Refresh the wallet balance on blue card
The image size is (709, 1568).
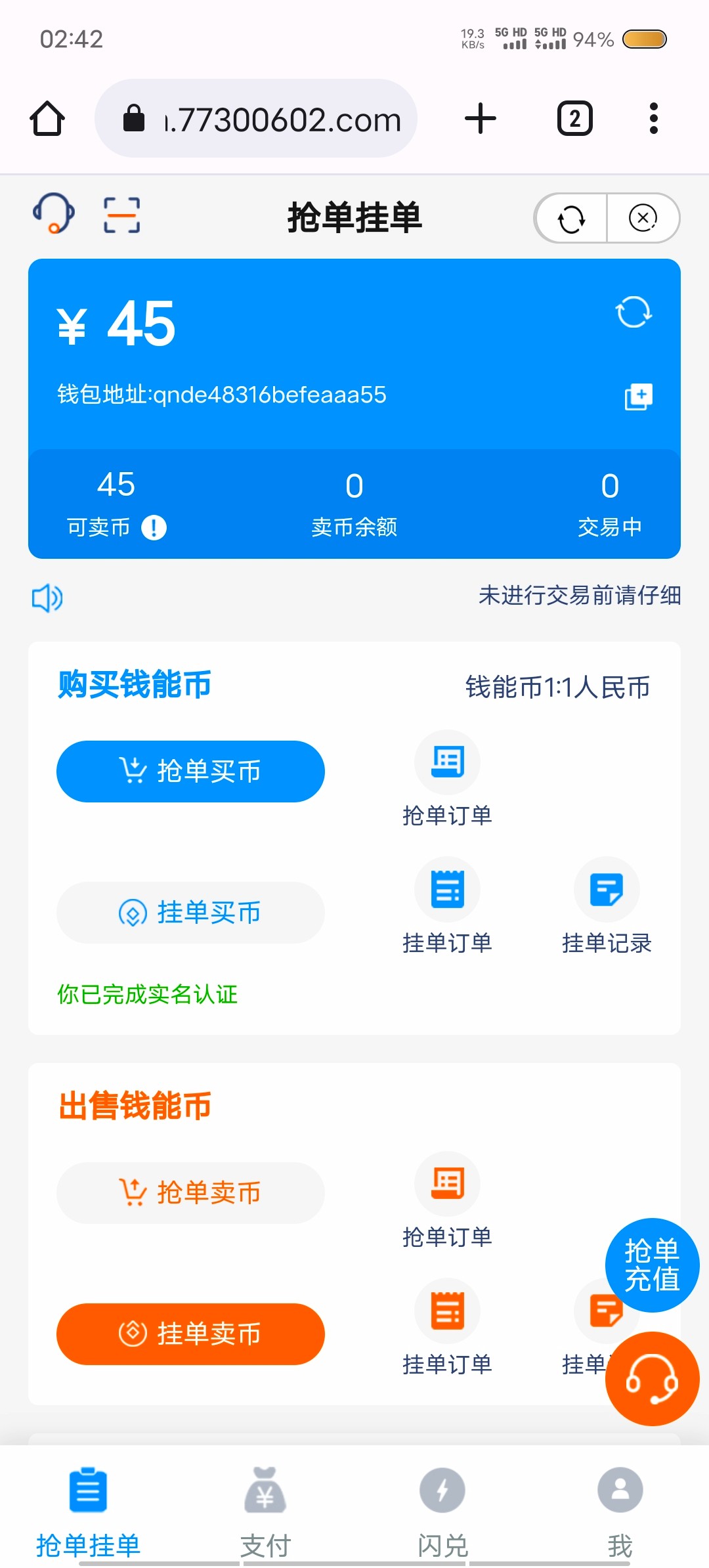pos(633,312)
